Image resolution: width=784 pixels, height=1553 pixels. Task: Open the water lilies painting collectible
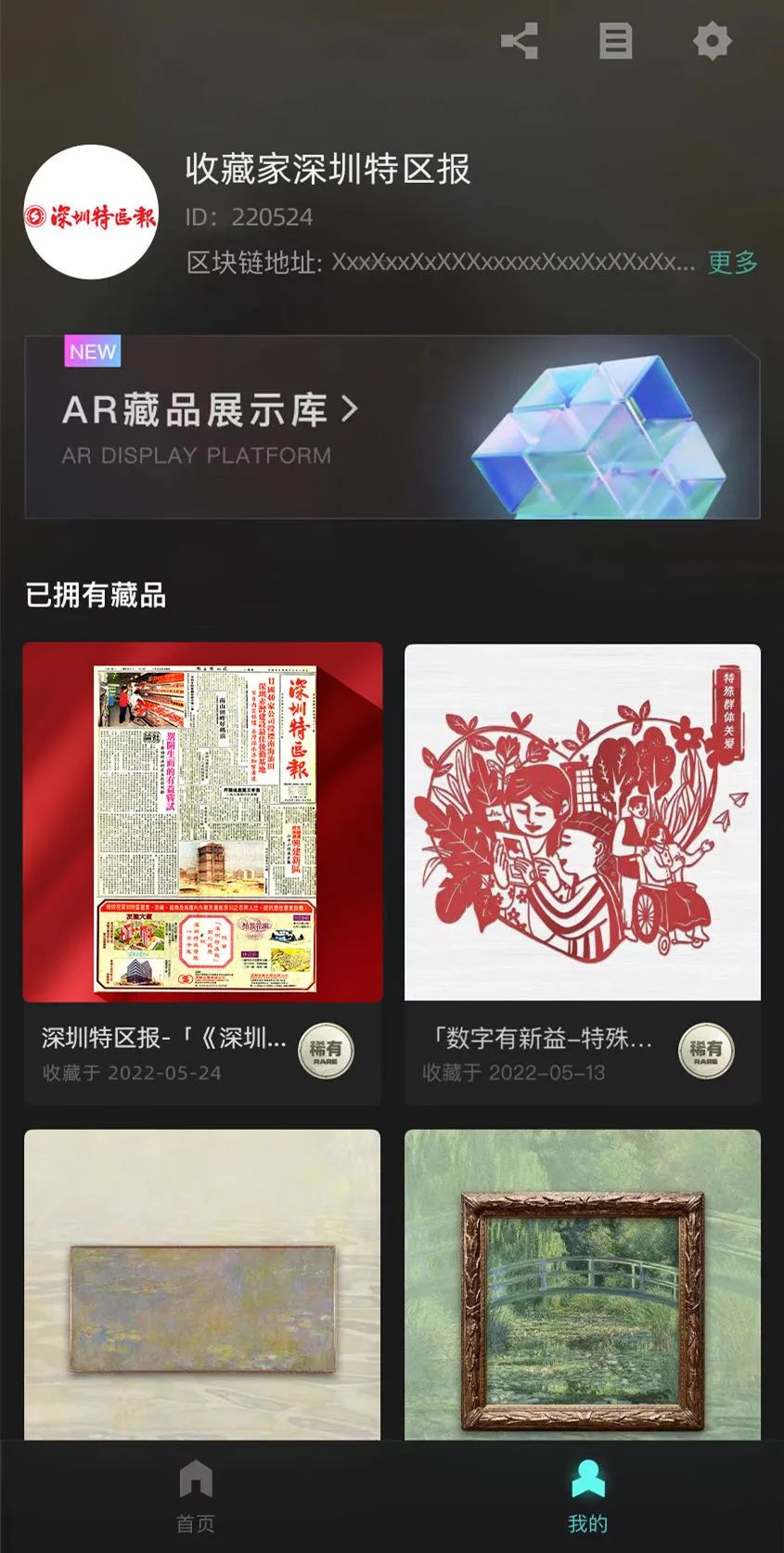(202, 1285)
